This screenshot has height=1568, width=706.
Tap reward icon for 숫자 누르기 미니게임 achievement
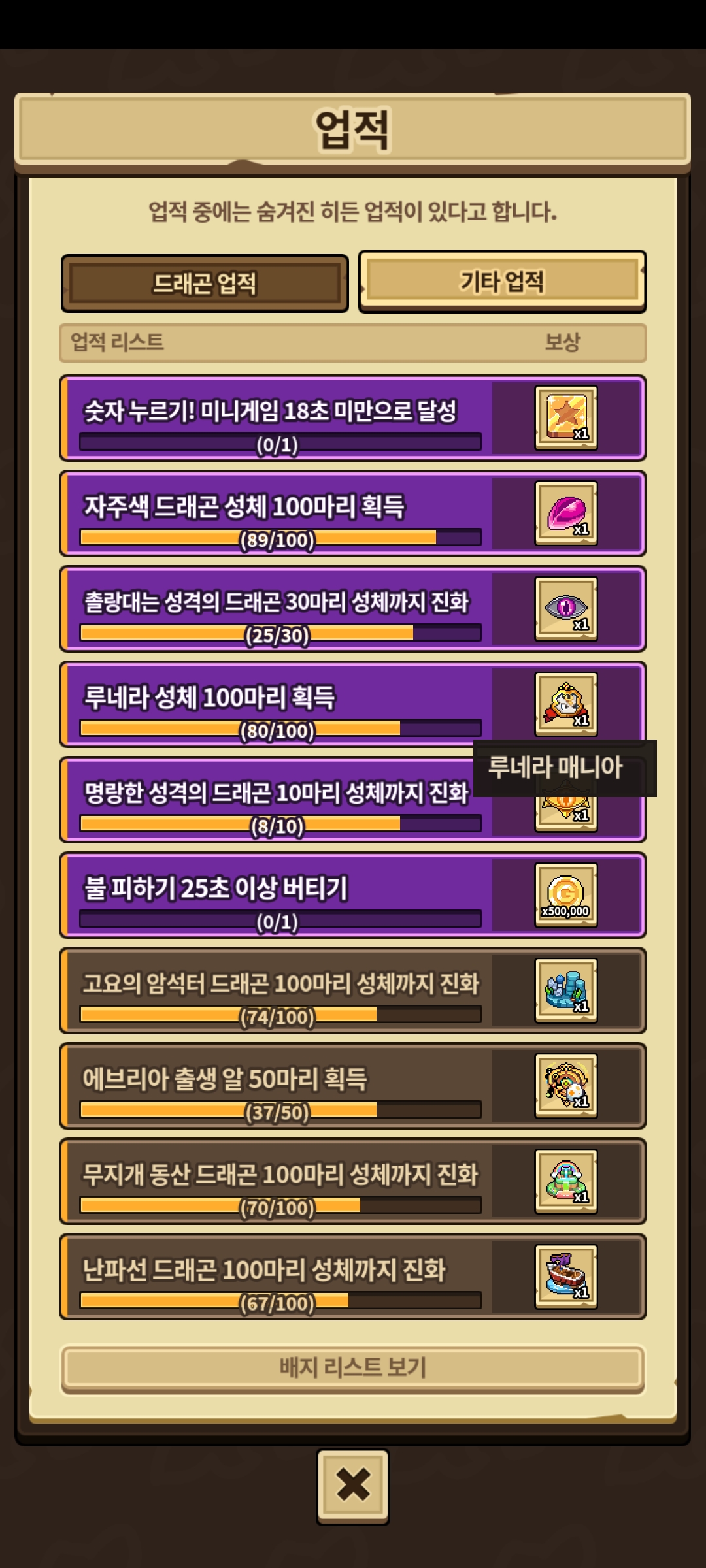pos(565,417)
